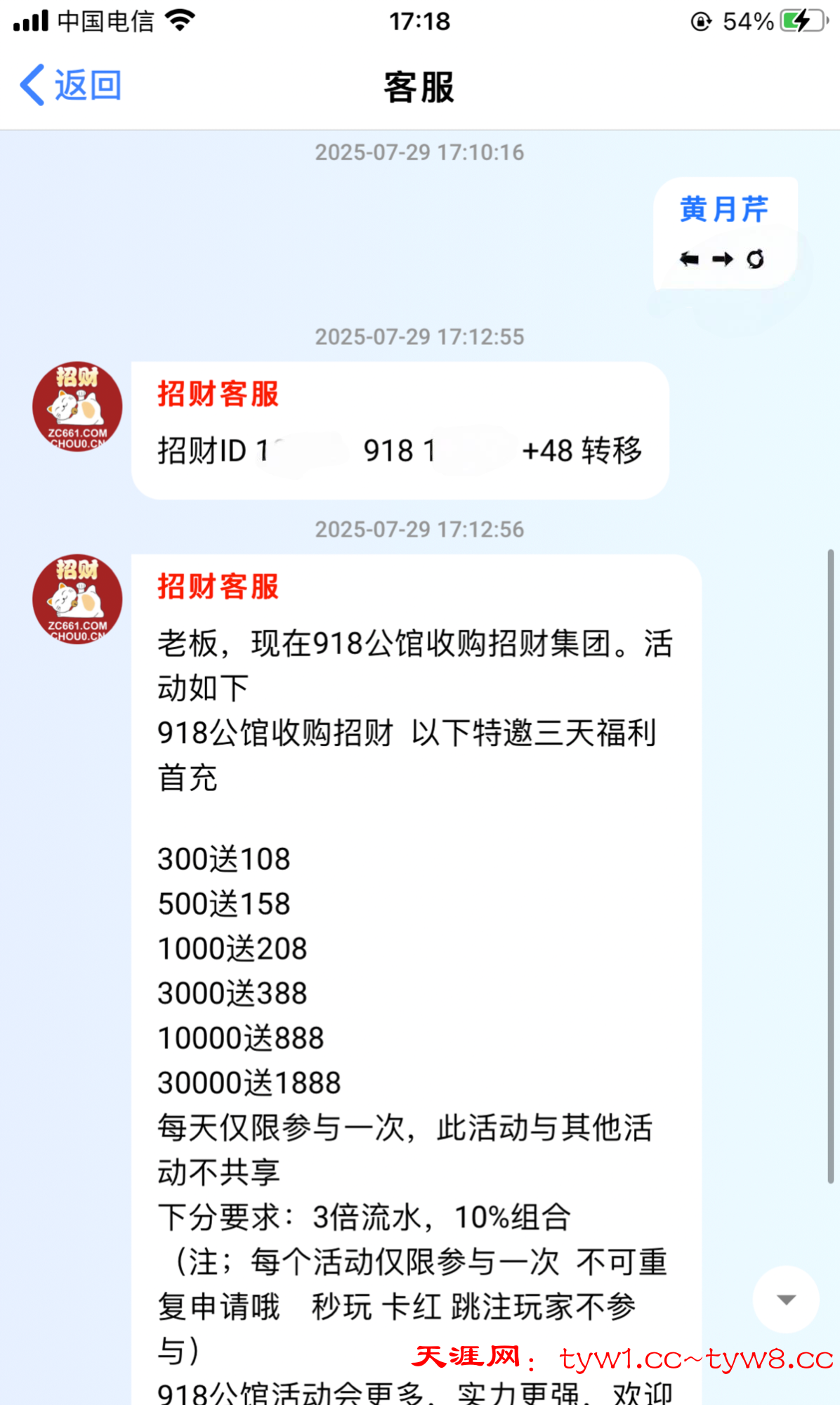Go back using the 返回 button
Viewport: 840px width, 1405px height.
[72, 86]
